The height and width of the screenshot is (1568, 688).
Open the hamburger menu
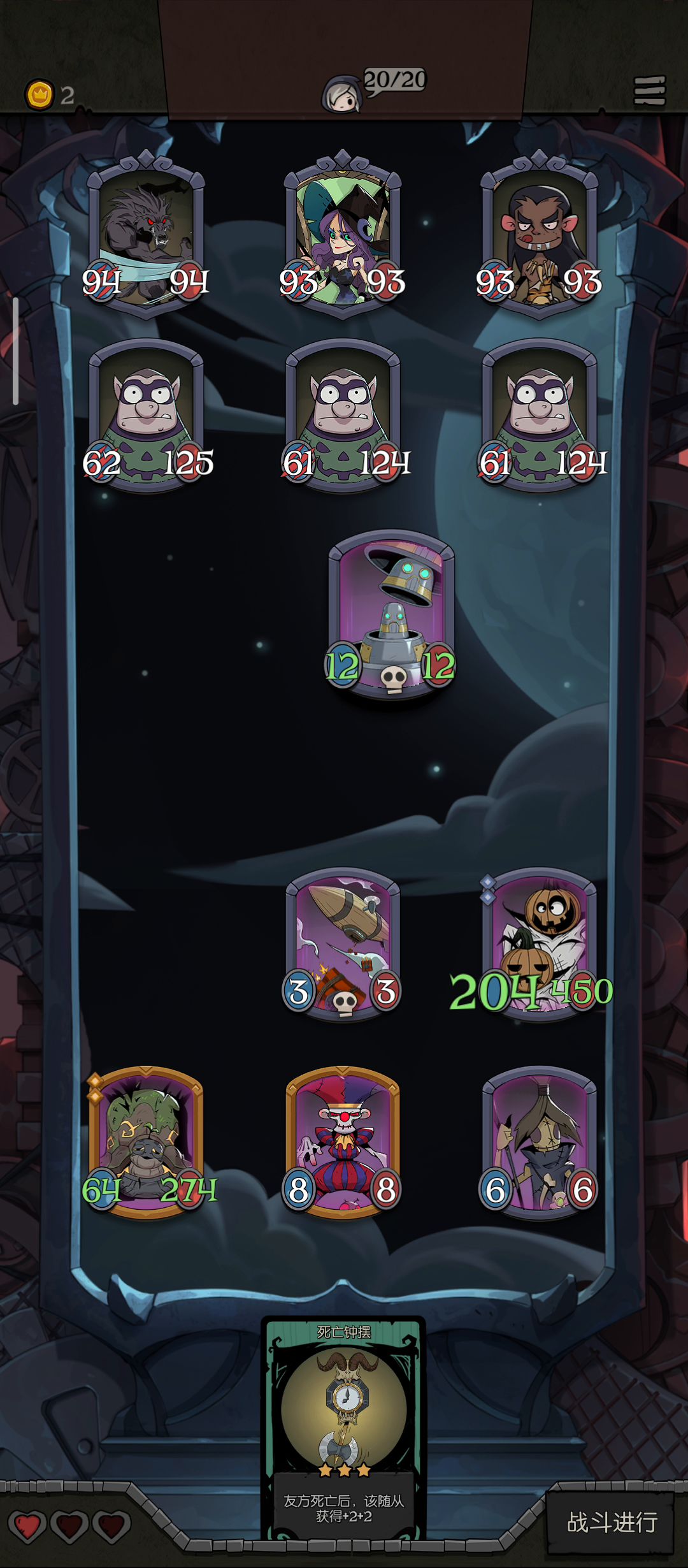649,91
